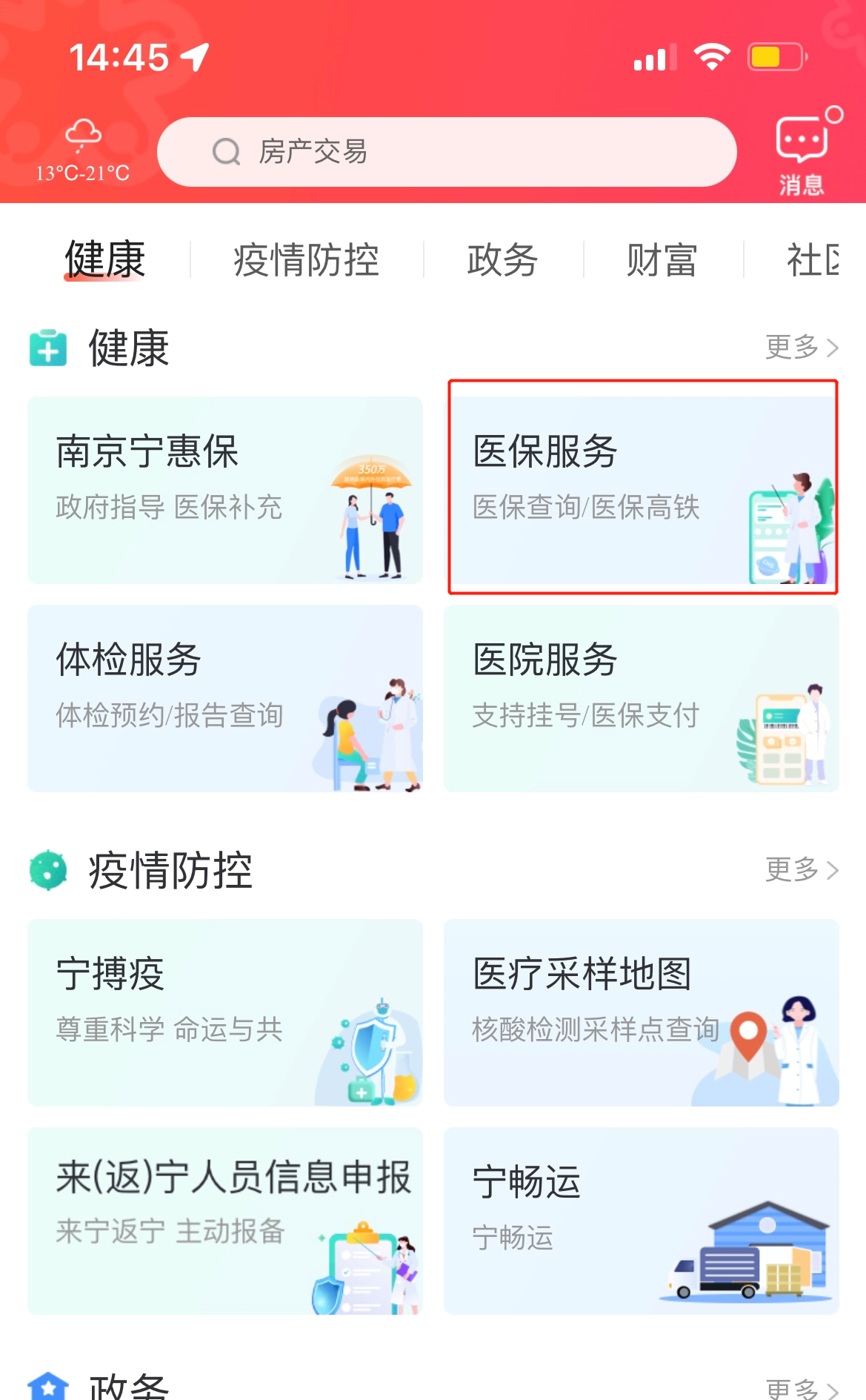Open the 医疗采样地图 card
Screen dimensions: 866x1400
pos(642,1012)
